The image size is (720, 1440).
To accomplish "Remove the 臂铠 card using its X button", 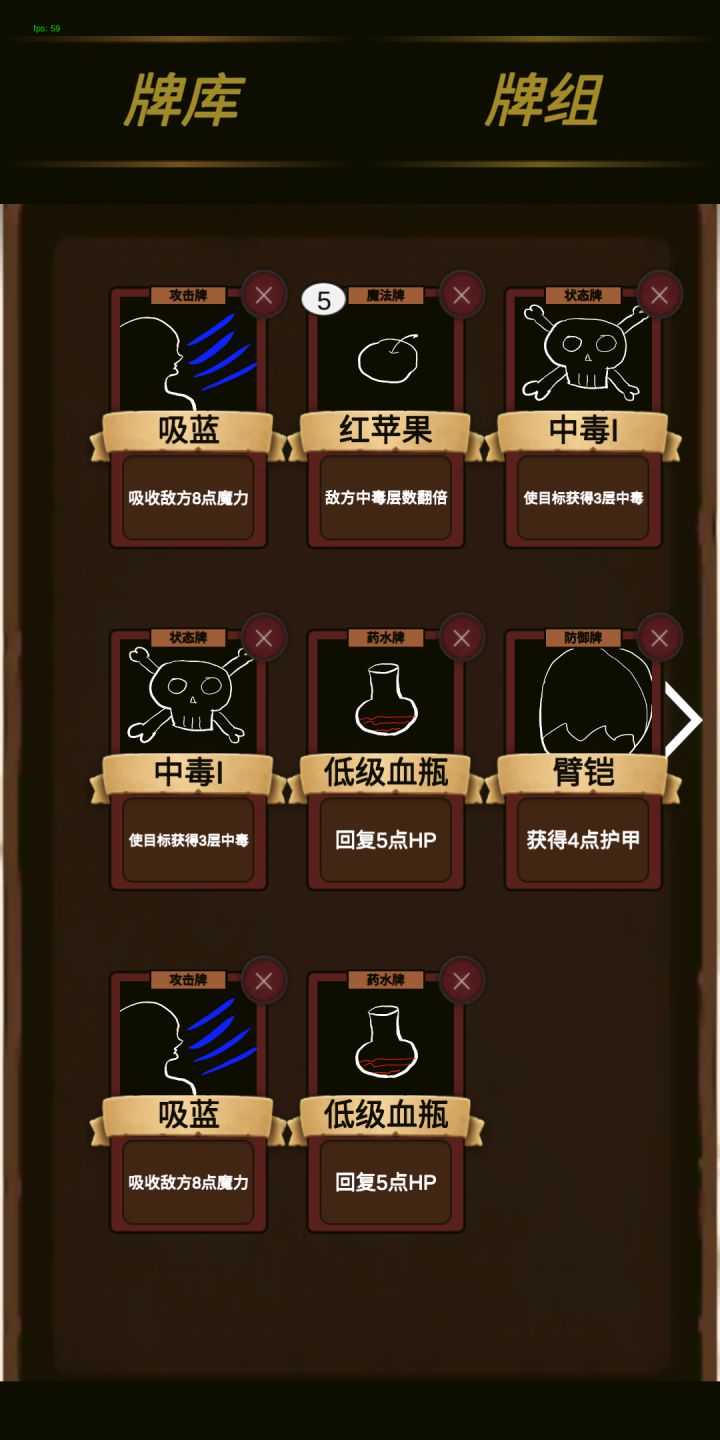I will pyautogui.click(x=659, y=637).
